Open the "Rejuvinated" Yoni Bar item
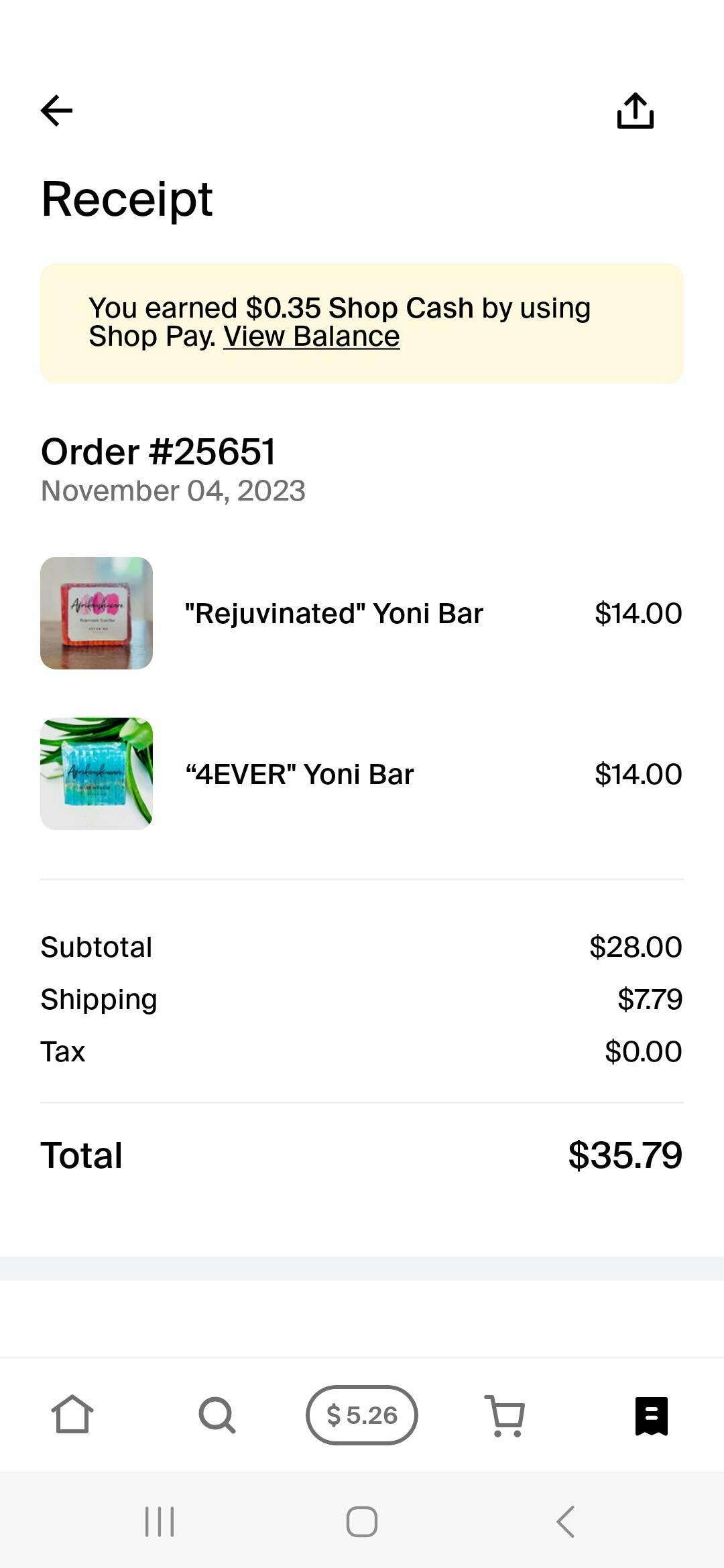 click(x=333, y=613)
